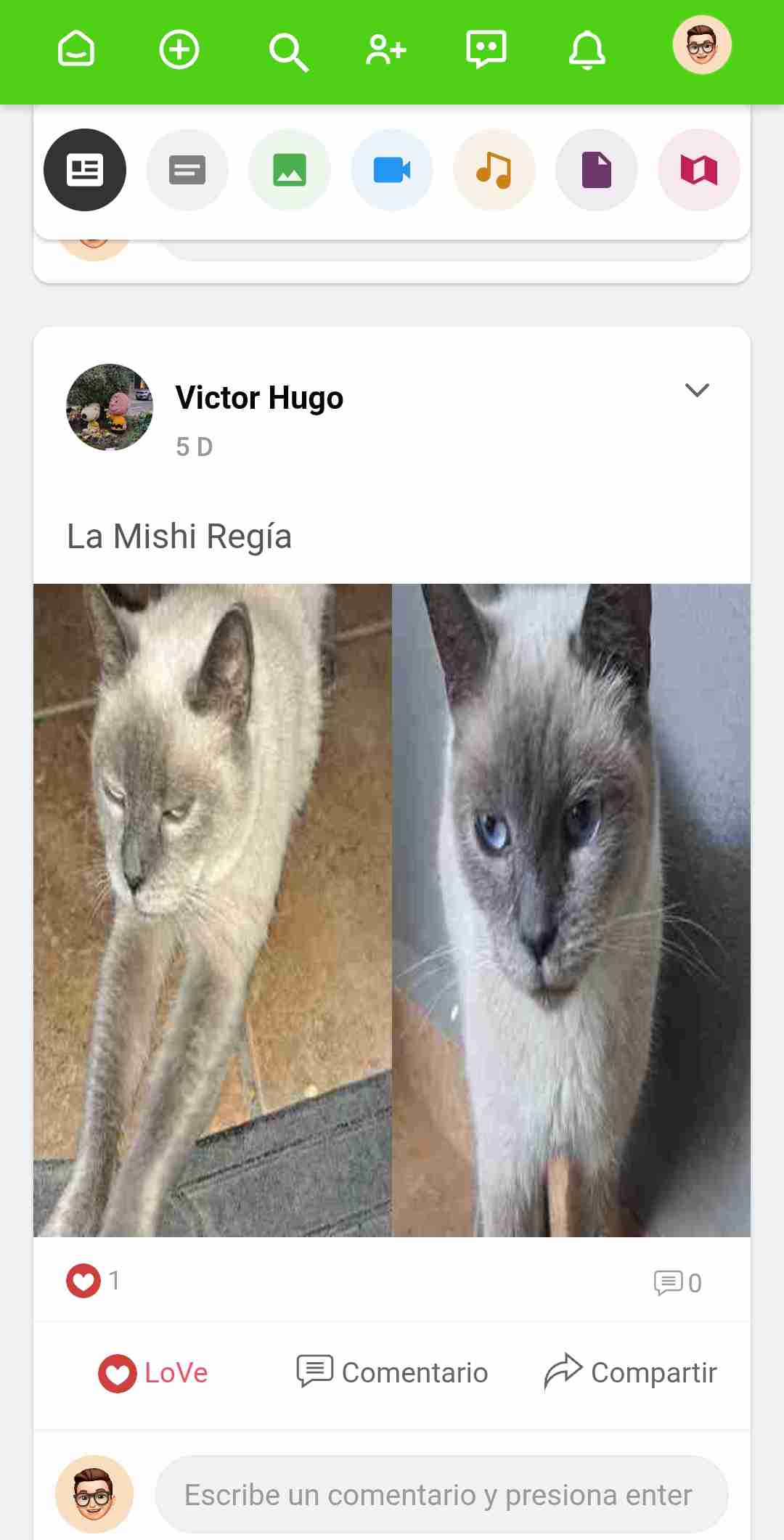This screenshot has width=784, height=1540.
Task: Open Victor Hugo's profile
Action: pos(258,398)
